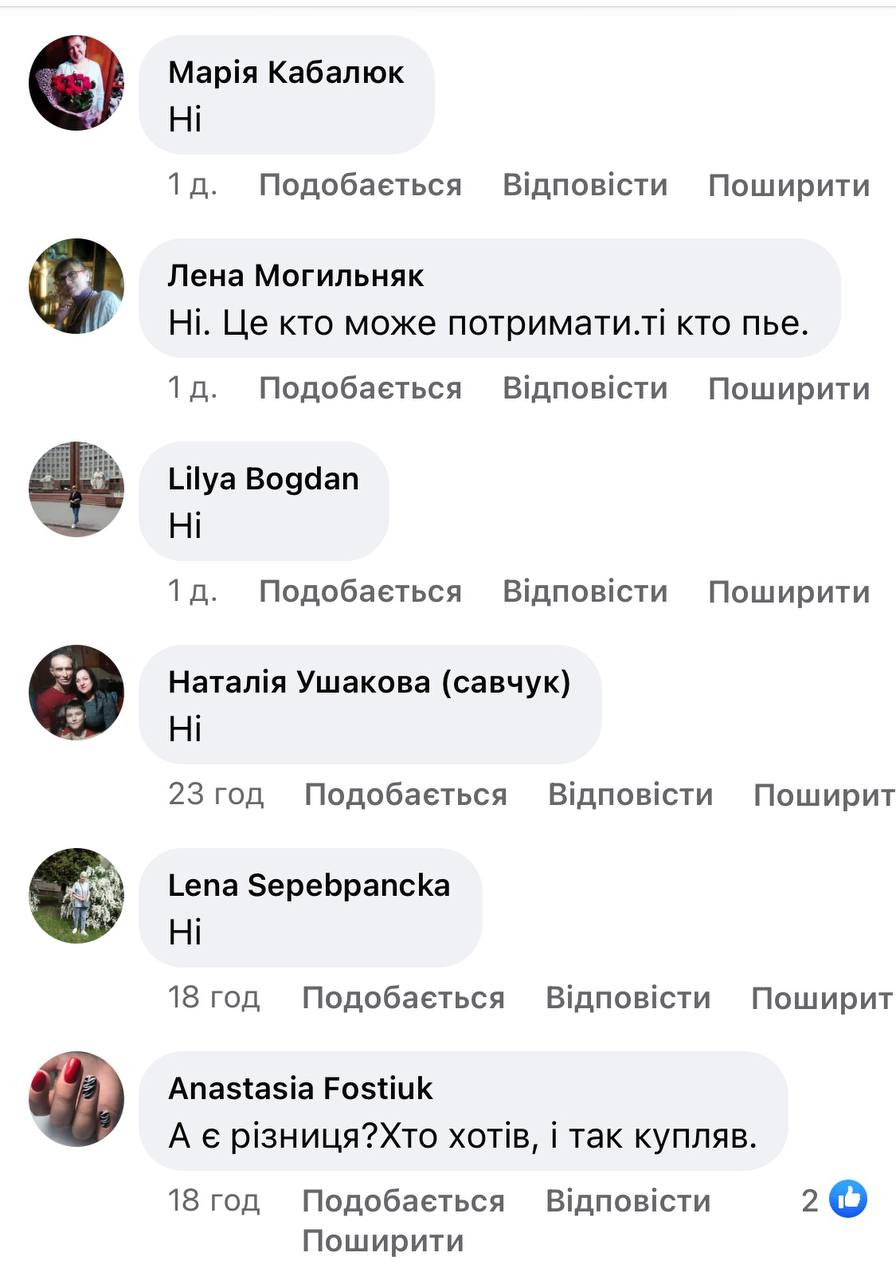The width and height of the screenshot is (896, 1280).
Task: Reply to Наталія Ушакова's comment
Action: (630, 795)
